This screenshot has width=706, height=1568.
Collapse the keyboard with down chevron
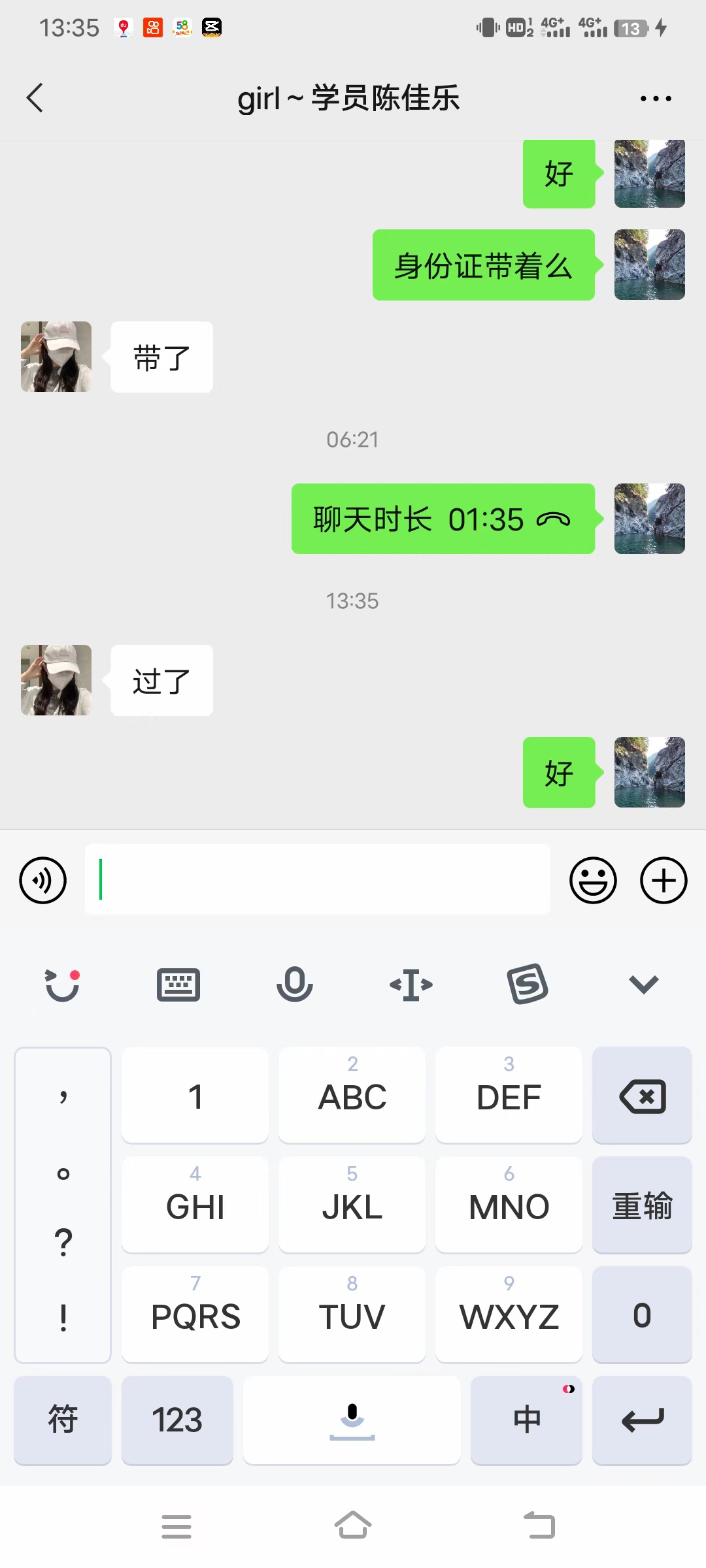click(x=643, y=985)
